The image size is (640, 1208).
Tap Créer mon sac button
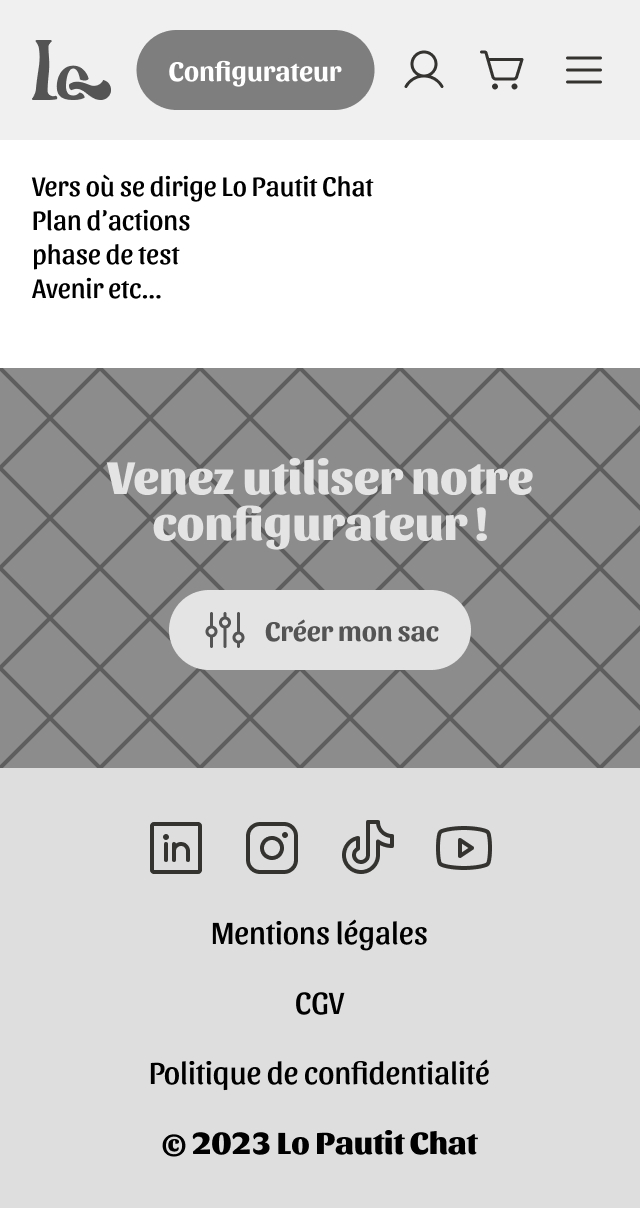[320, 630]
